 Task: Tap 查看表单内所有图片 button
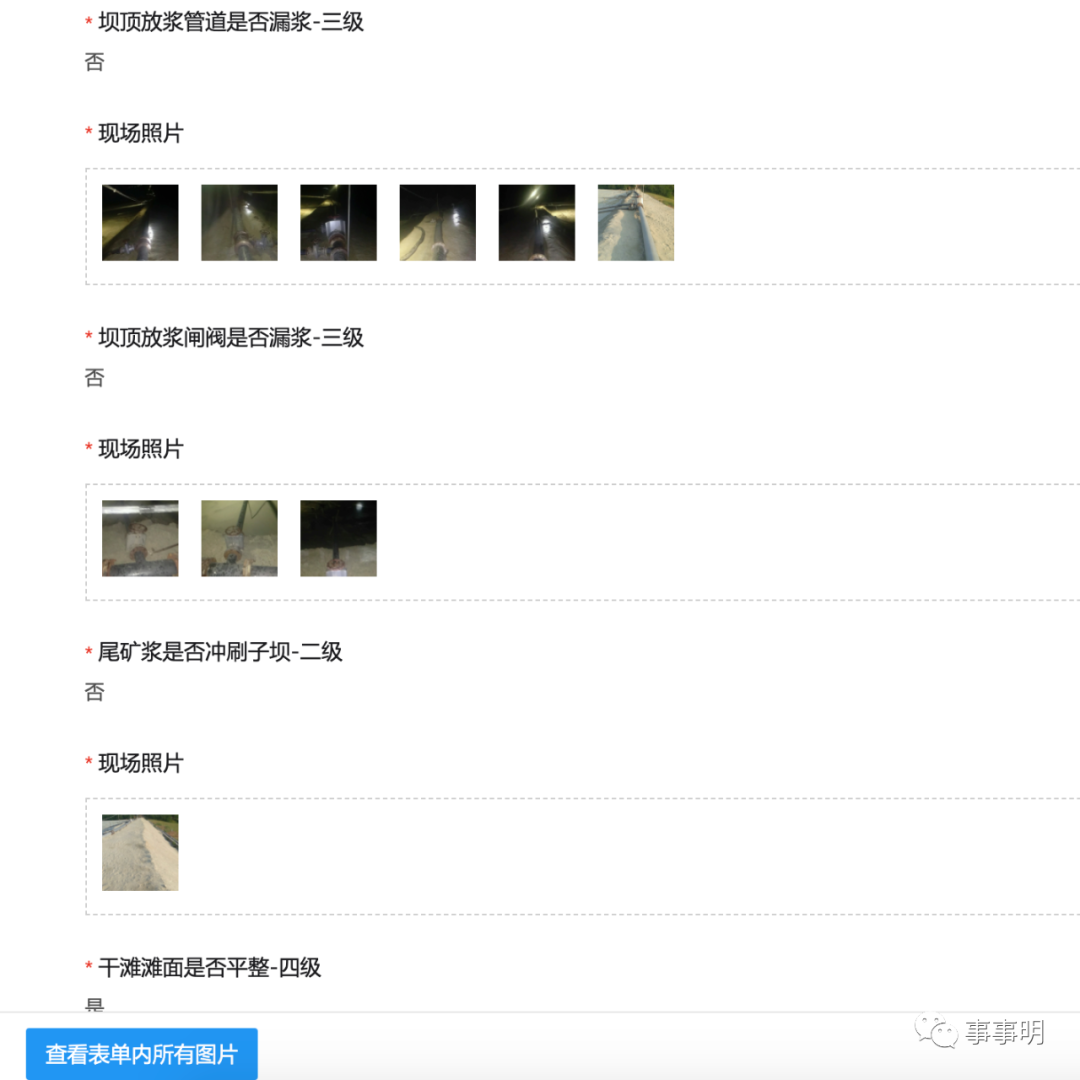[141, 1054]
